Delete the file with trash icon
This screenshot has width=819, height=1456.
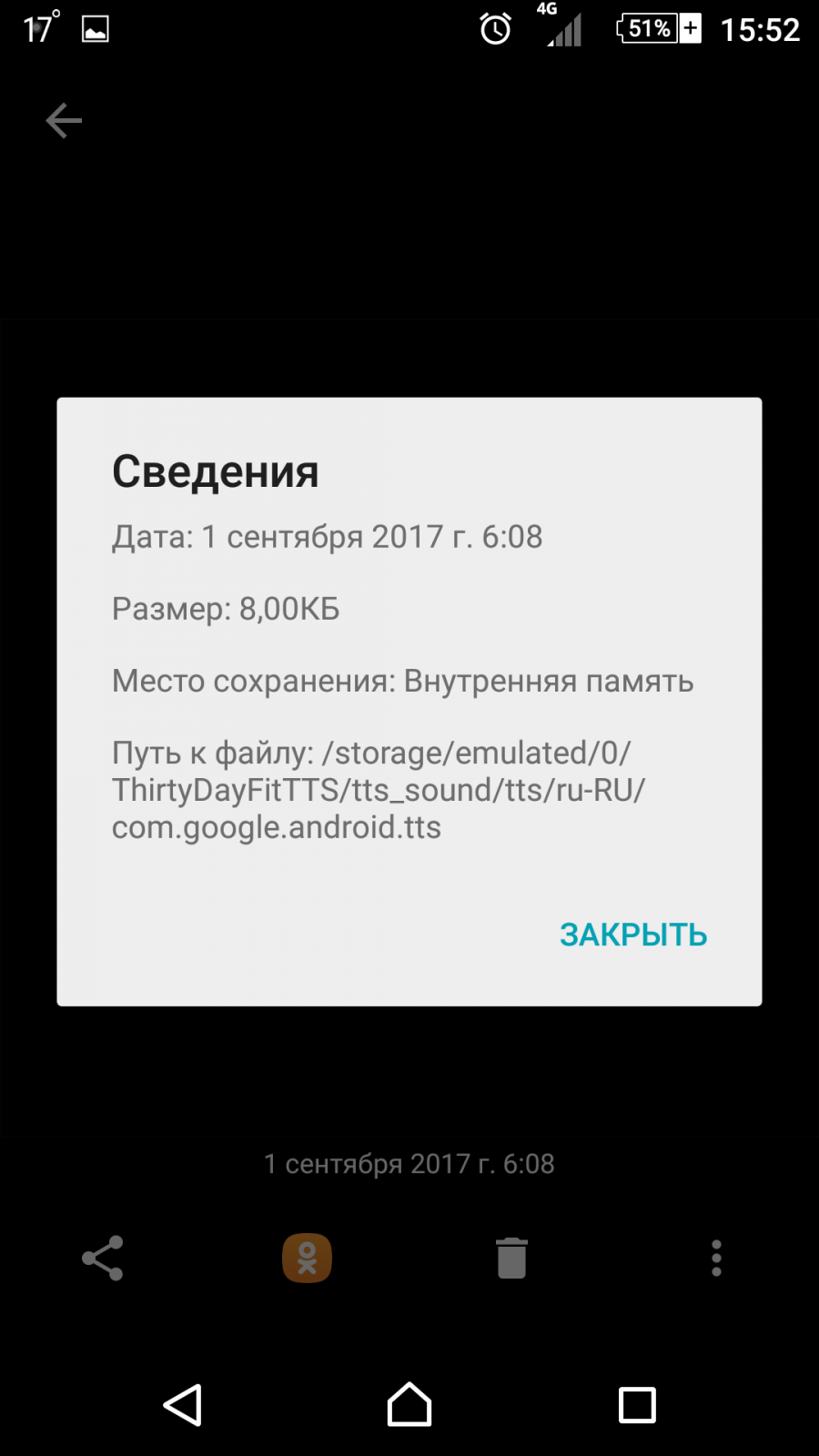[x=511, y=1258]
